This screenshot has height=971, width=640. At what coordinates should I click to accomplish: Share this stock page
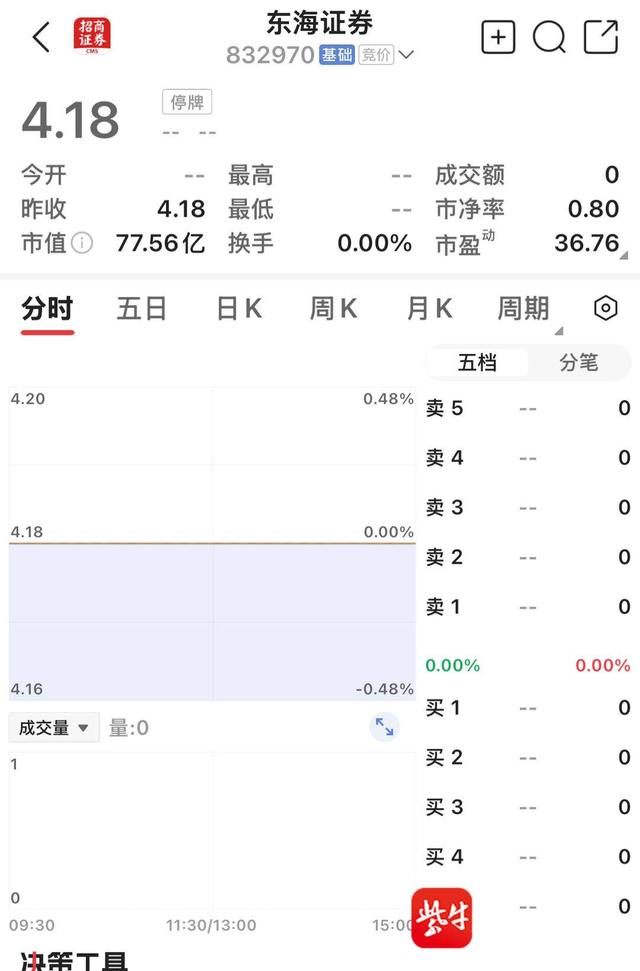pos(600,38)
